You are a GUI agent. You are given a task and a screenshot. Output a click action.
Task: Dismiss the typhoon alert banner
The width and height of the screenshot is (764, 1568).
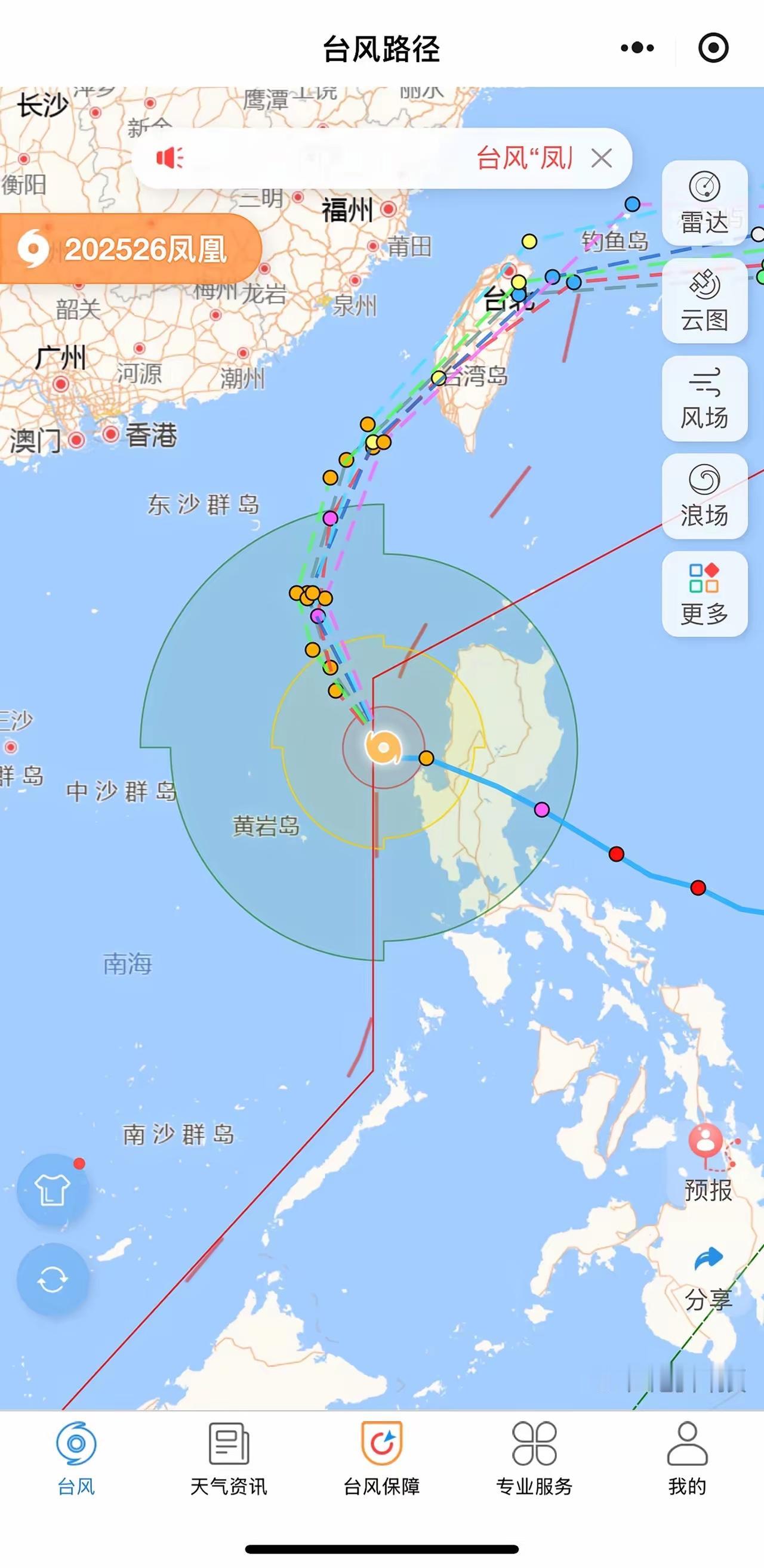click(602, 159)
